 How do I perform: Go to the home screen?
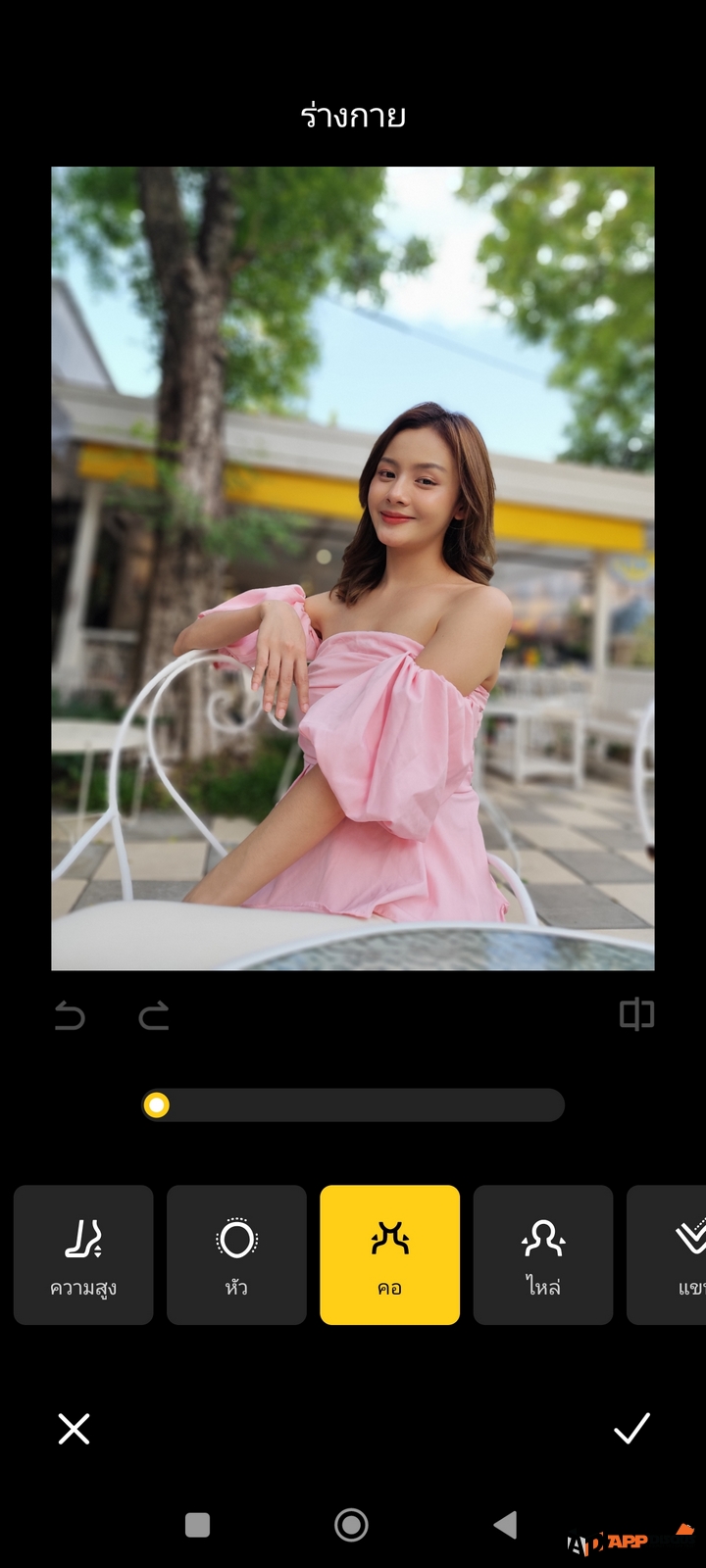pos(351,1525)
